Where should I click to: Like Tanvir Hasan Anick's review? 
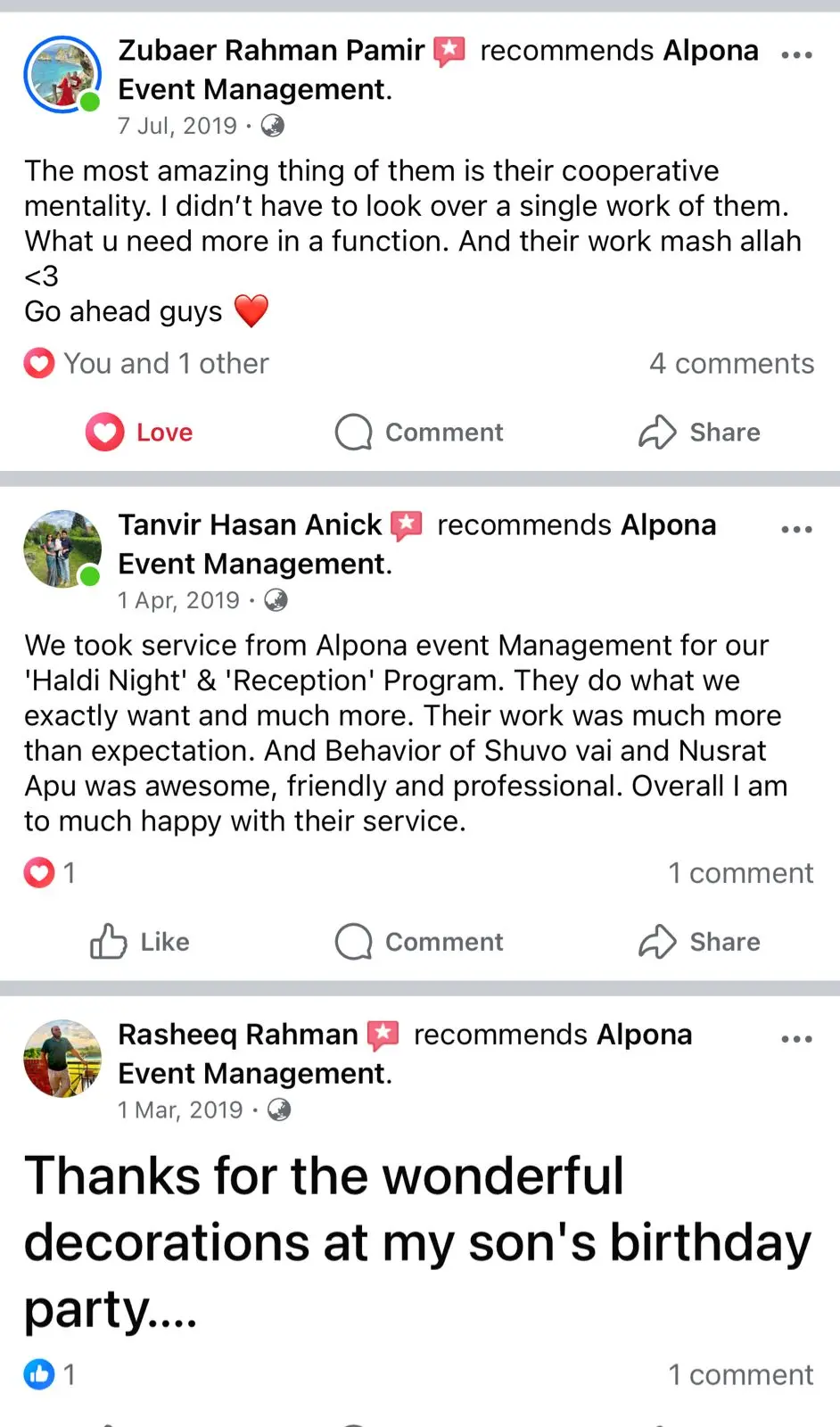pos(140,942)
